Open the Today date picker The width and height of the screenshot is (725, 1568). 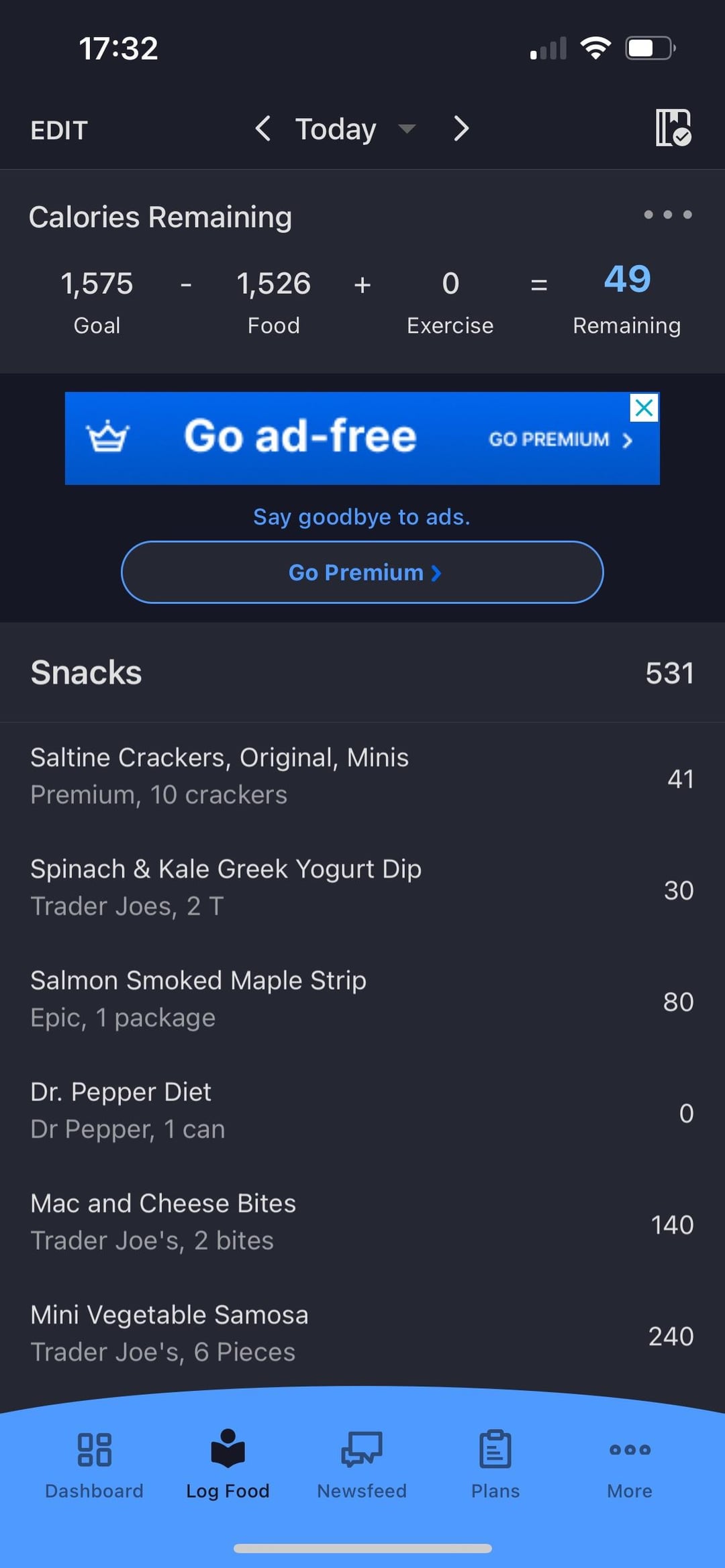pyautogui.click(x=356, y=129)
